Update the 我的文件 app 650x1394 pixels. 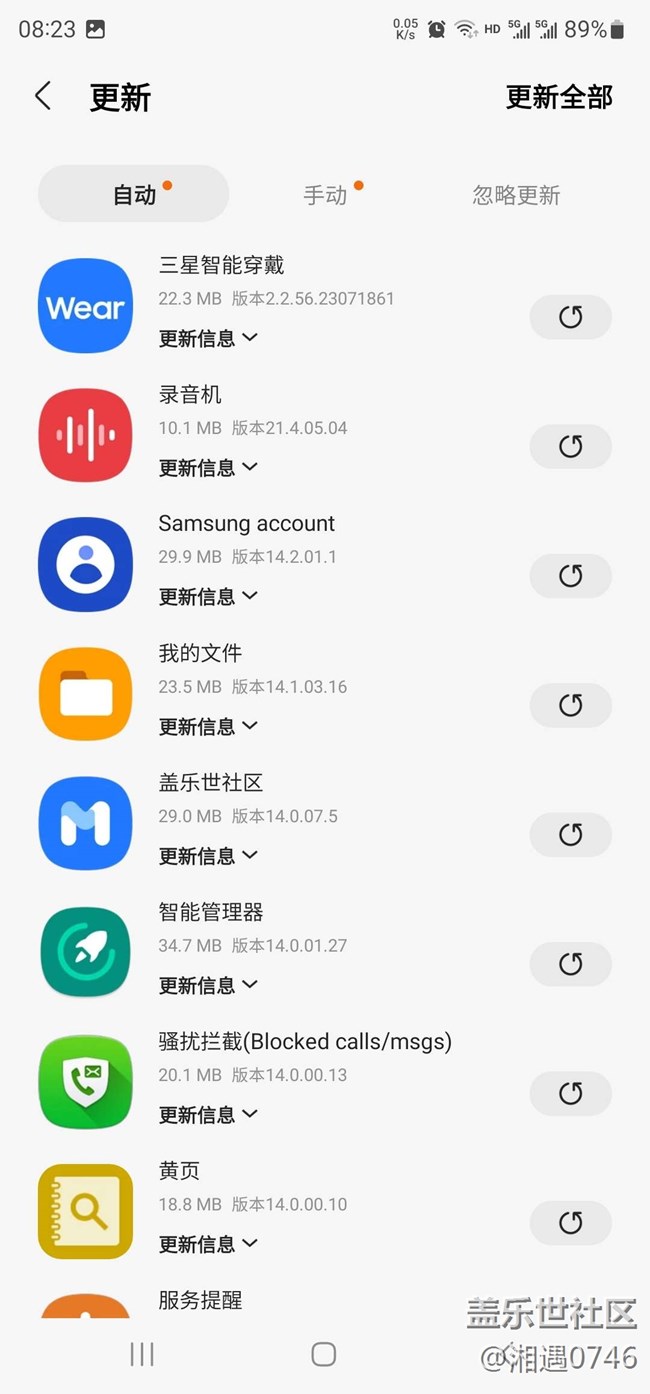(x=570, y=705)
